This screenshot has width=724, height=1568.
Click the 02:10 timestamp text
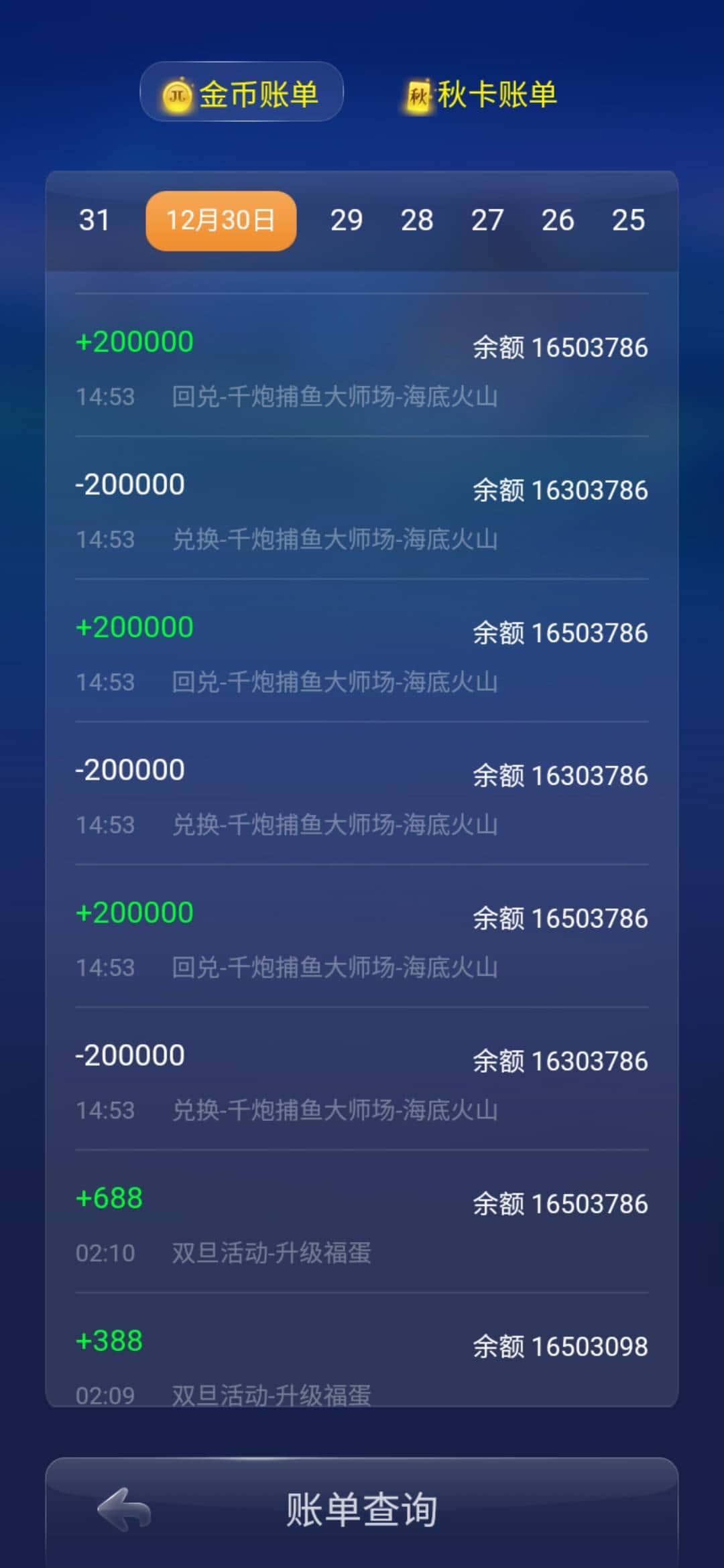click(x=105, y=1252)
